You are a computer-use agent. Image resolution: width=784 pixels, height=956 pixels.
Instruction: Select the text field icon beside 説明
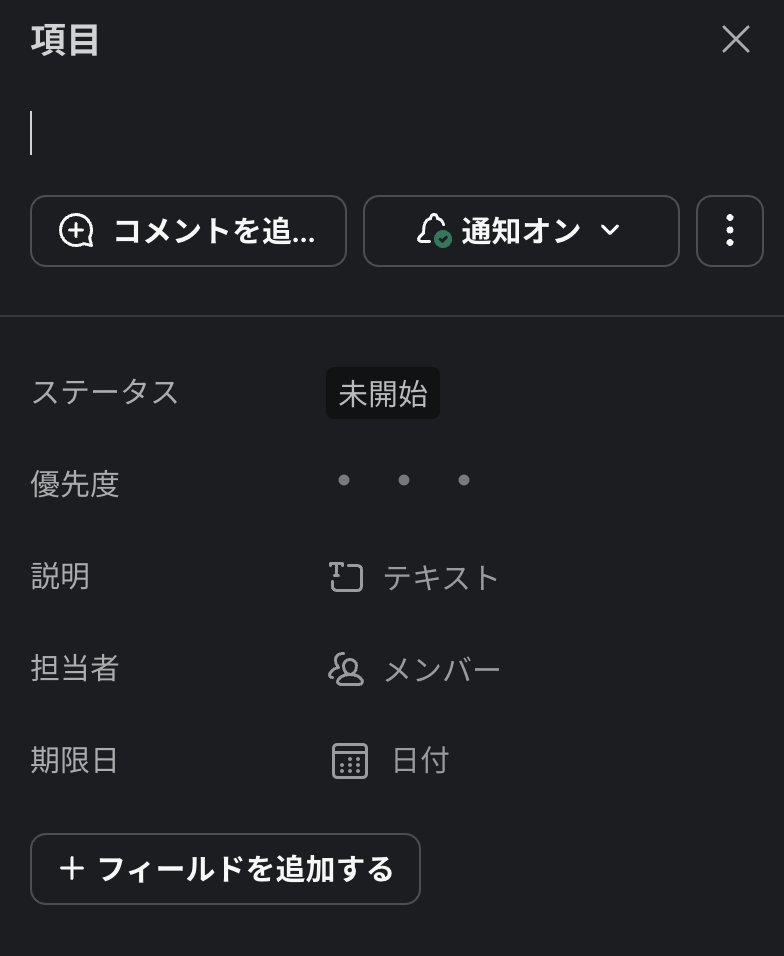coord(346,576)
